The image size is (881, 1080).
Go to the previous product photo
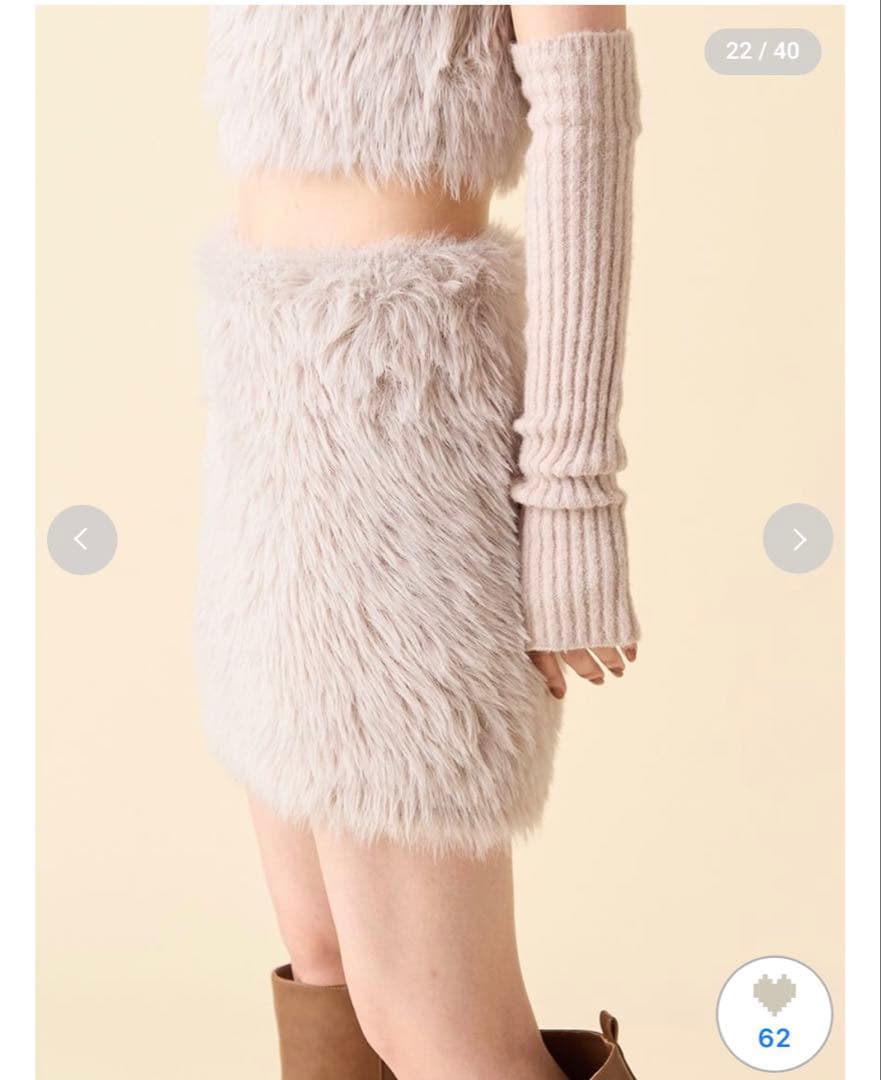[x=82, y=540]
